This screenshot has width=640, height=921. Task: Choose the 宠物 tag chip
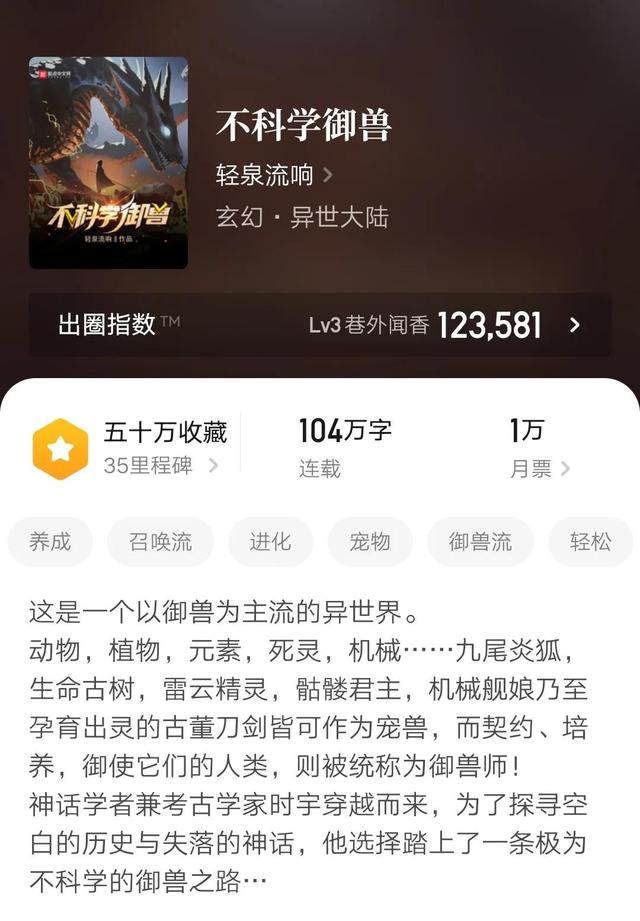click(x=370, y=542)
